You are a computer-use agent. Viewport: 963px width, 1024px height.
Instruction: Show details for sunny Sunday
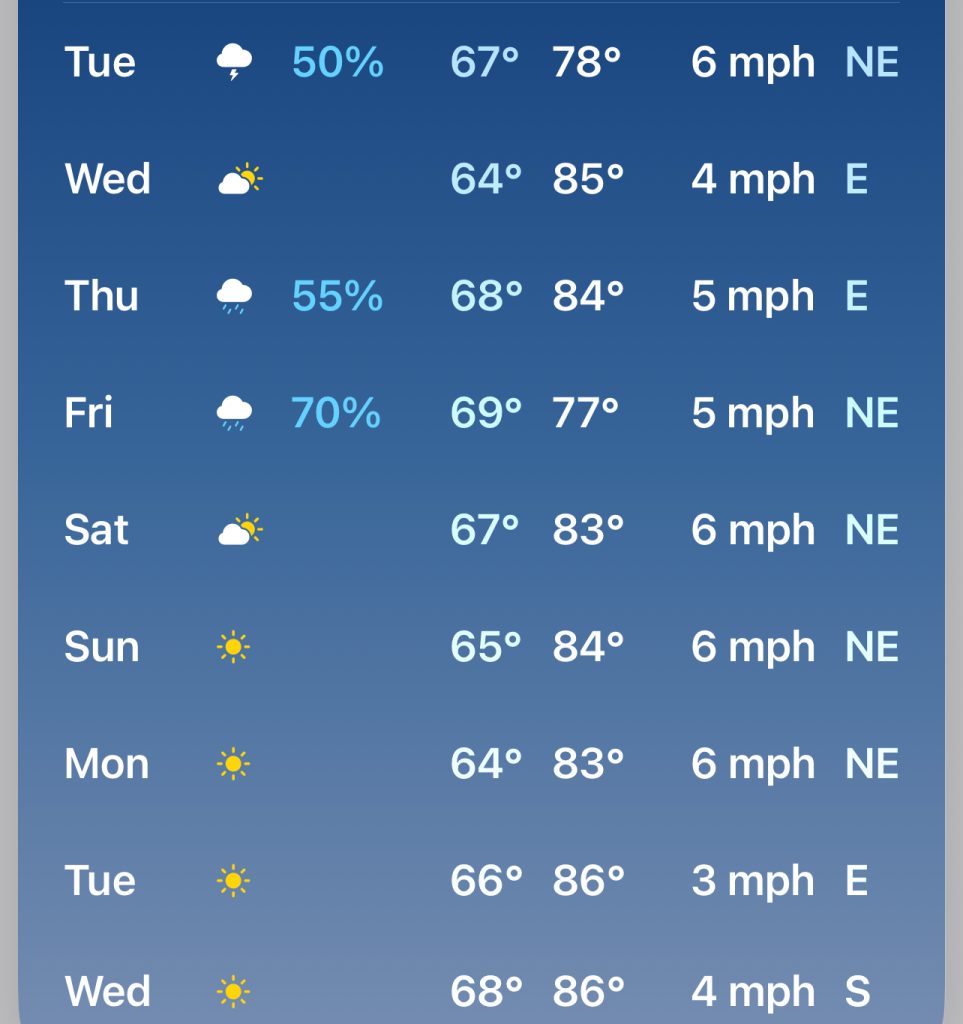click(481, 647)
